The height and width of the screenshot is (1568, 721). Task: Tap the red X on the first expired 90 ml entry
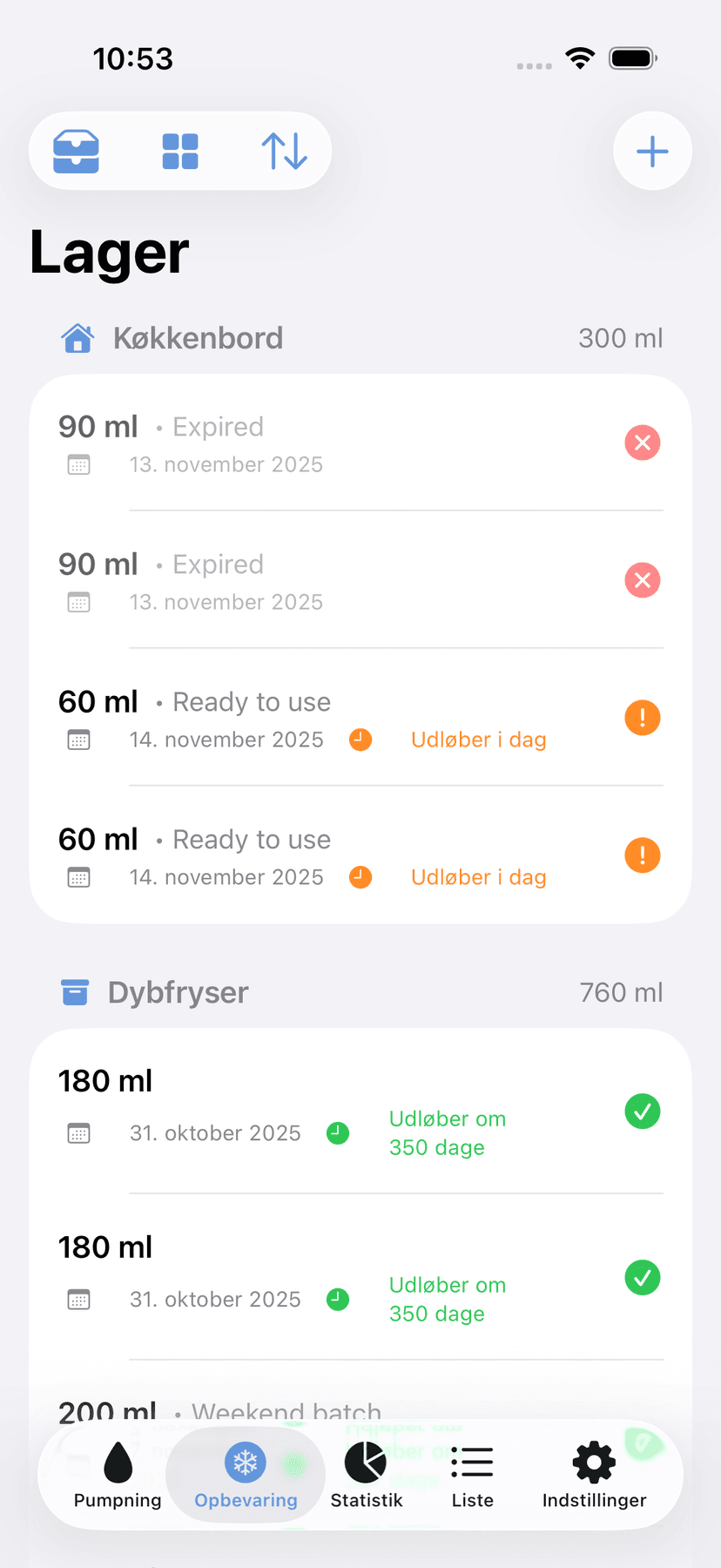(643, 443)
